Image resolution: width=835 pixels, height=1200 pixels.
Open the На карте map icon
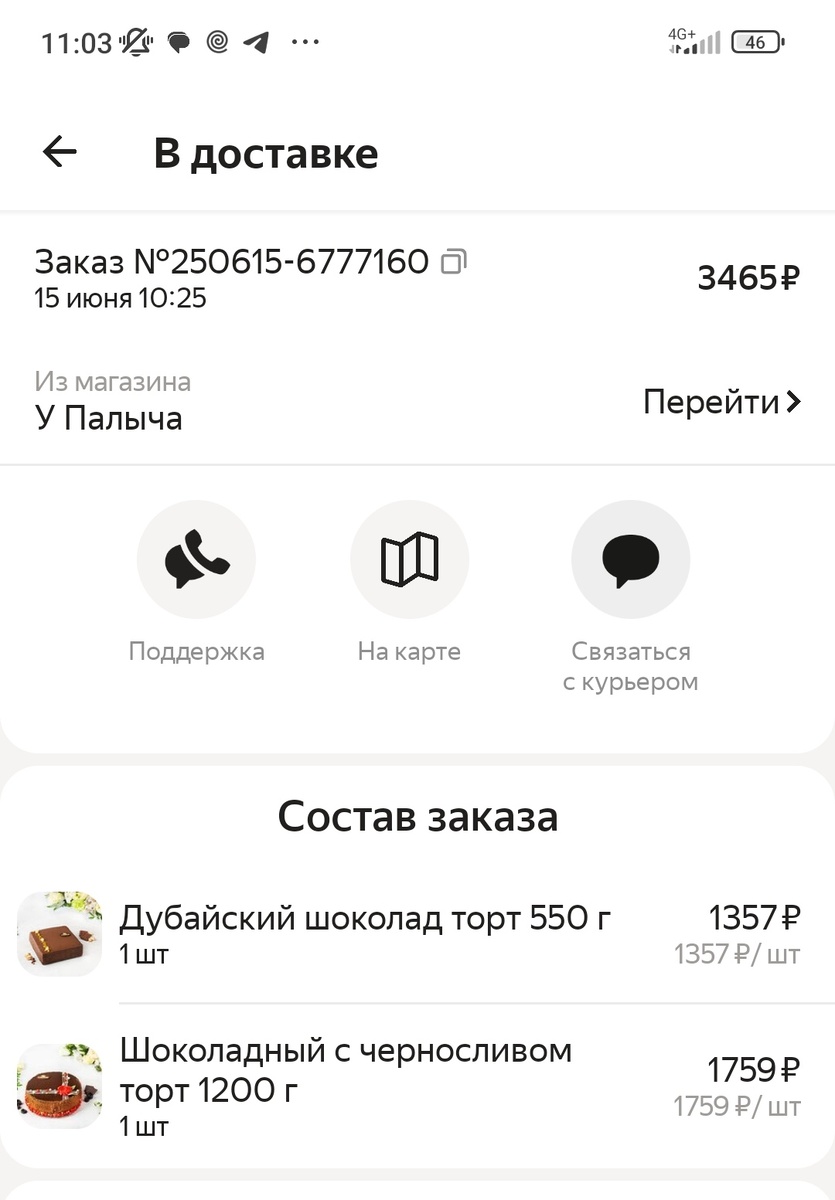(x=409, y=559)
